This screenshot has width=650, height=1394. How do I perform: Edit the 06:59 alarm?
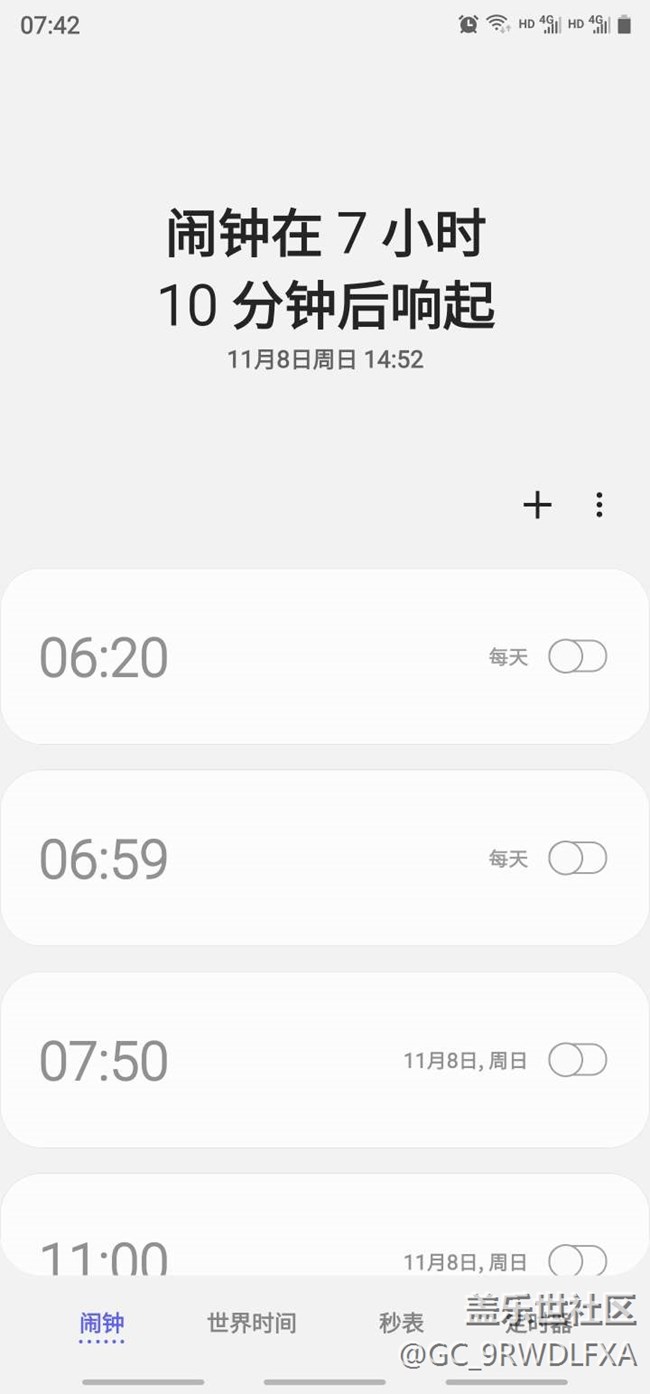(x=325, y=858)
